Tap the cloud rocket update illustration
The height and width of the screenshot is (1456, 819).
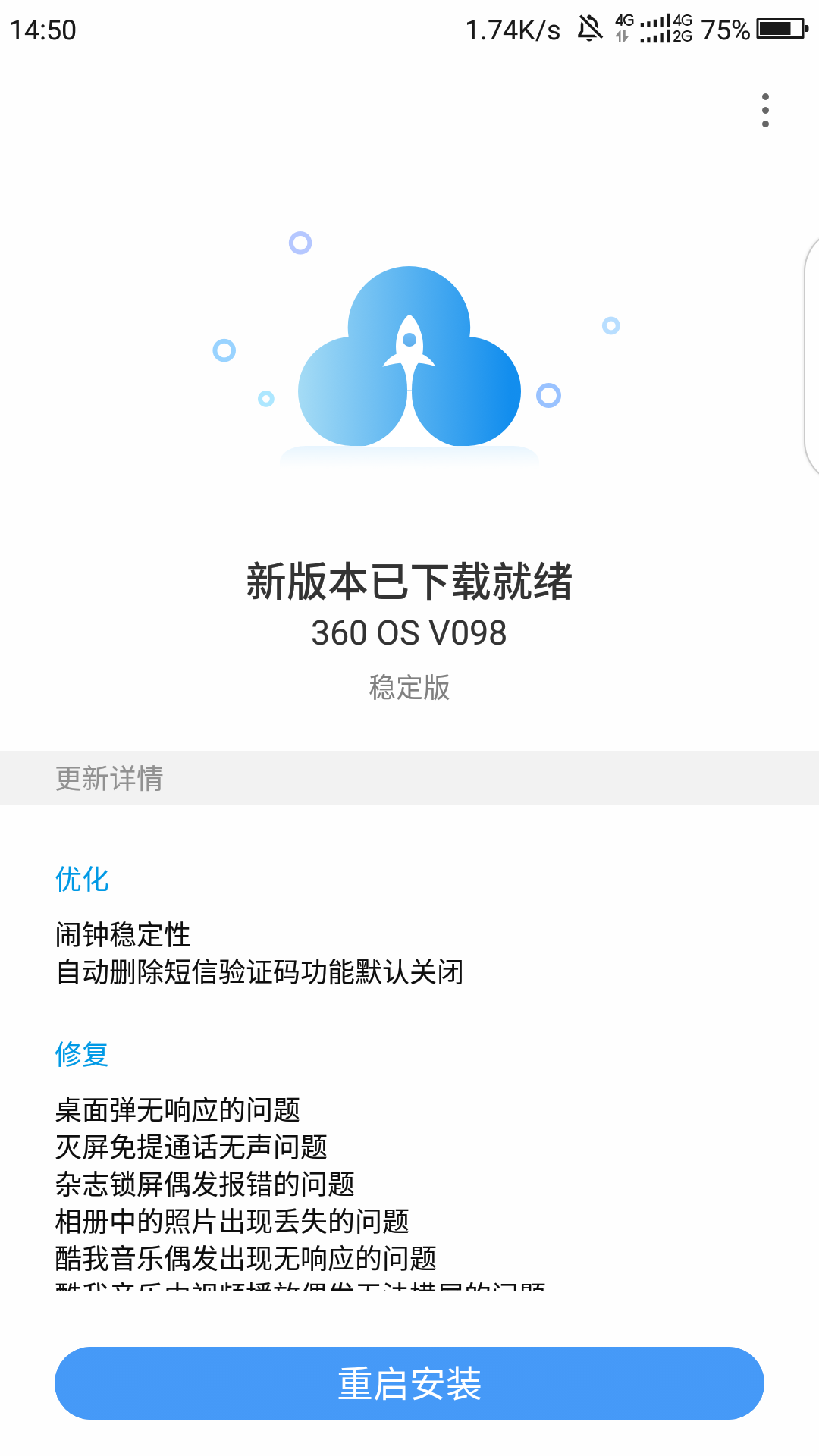408,356
